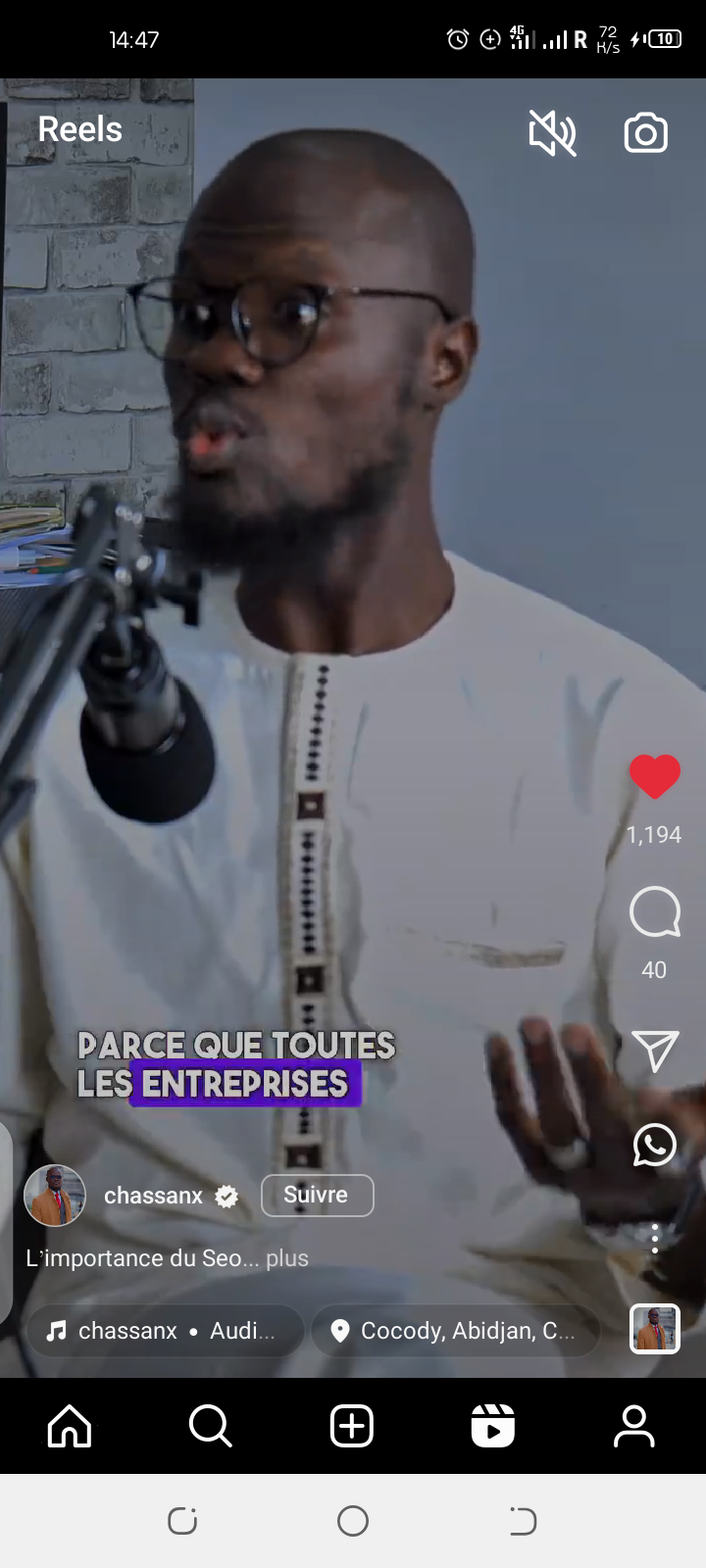Unlike this reel with the red heart
Image resolution: width=706 pixels, height=1568 pixels.
click(654, 776)
